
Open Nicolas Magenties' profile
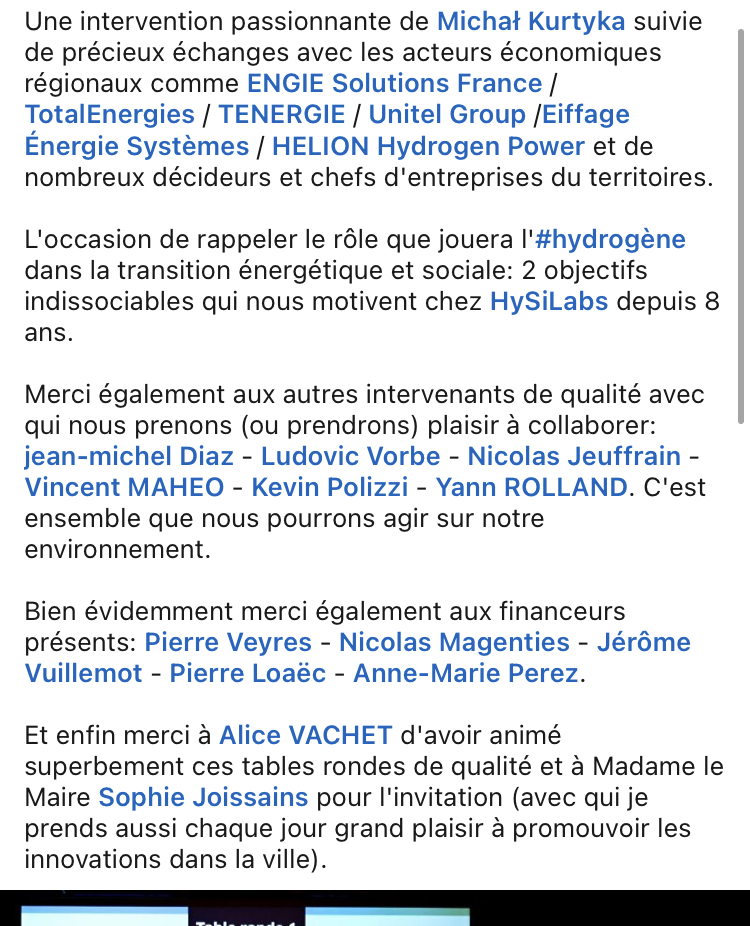[x=454, y=642]
